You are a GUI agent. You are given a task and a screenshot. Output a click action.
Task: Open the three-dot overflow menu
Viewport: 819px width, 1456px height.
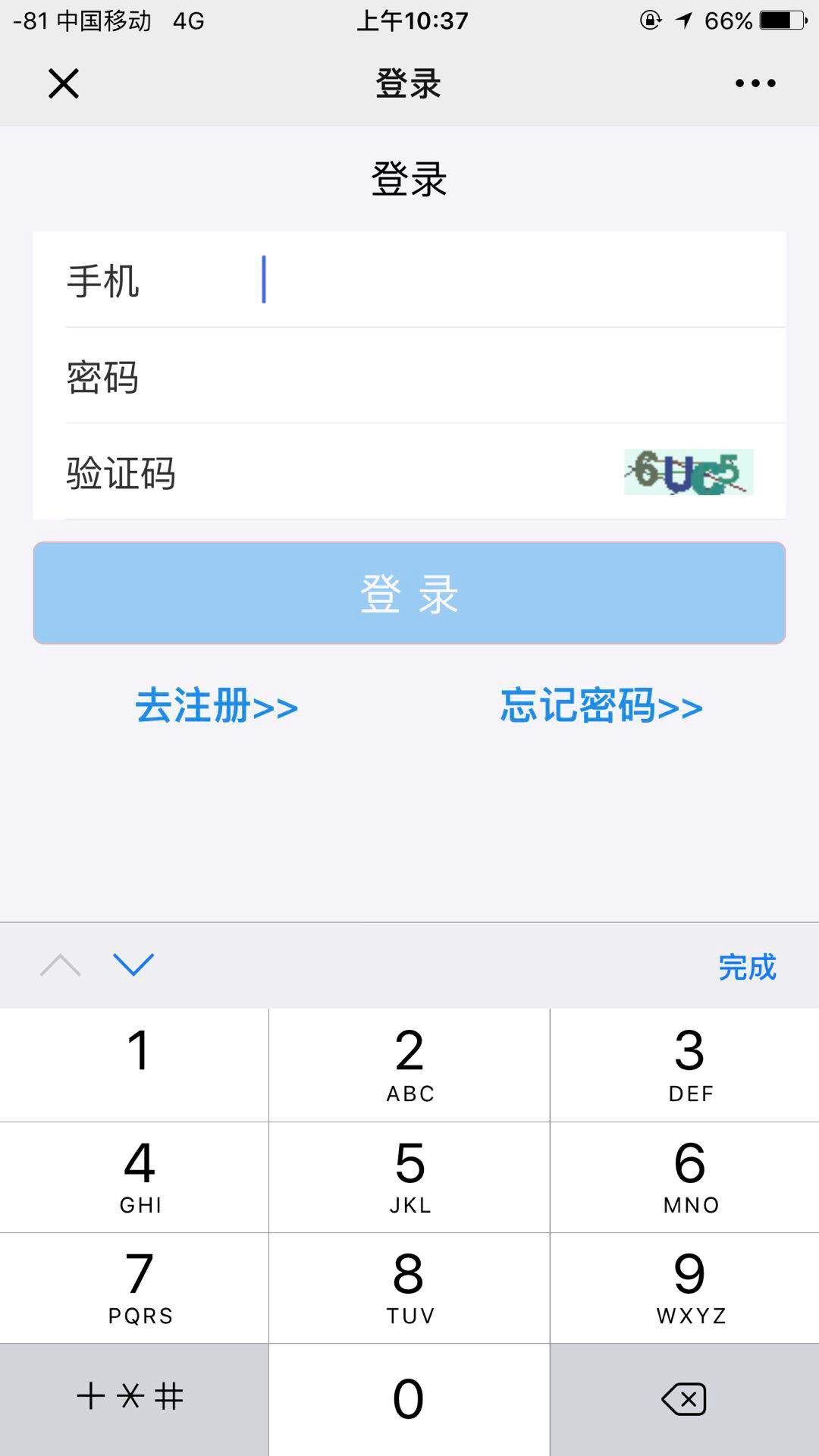[755, 83]
